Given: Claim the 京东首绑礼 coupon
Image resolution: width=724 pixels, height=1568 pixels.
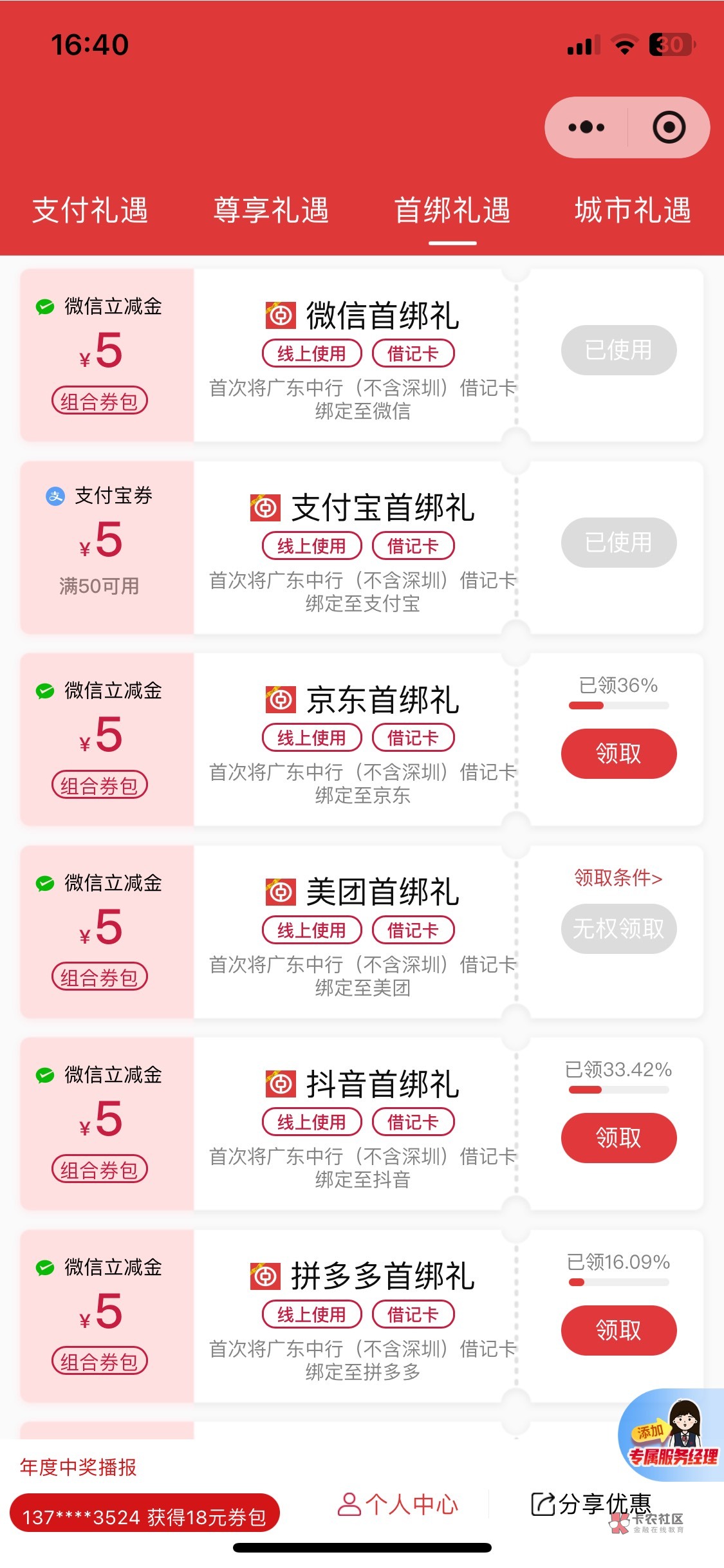Looking at the screenshot, I should coord(618,753).
